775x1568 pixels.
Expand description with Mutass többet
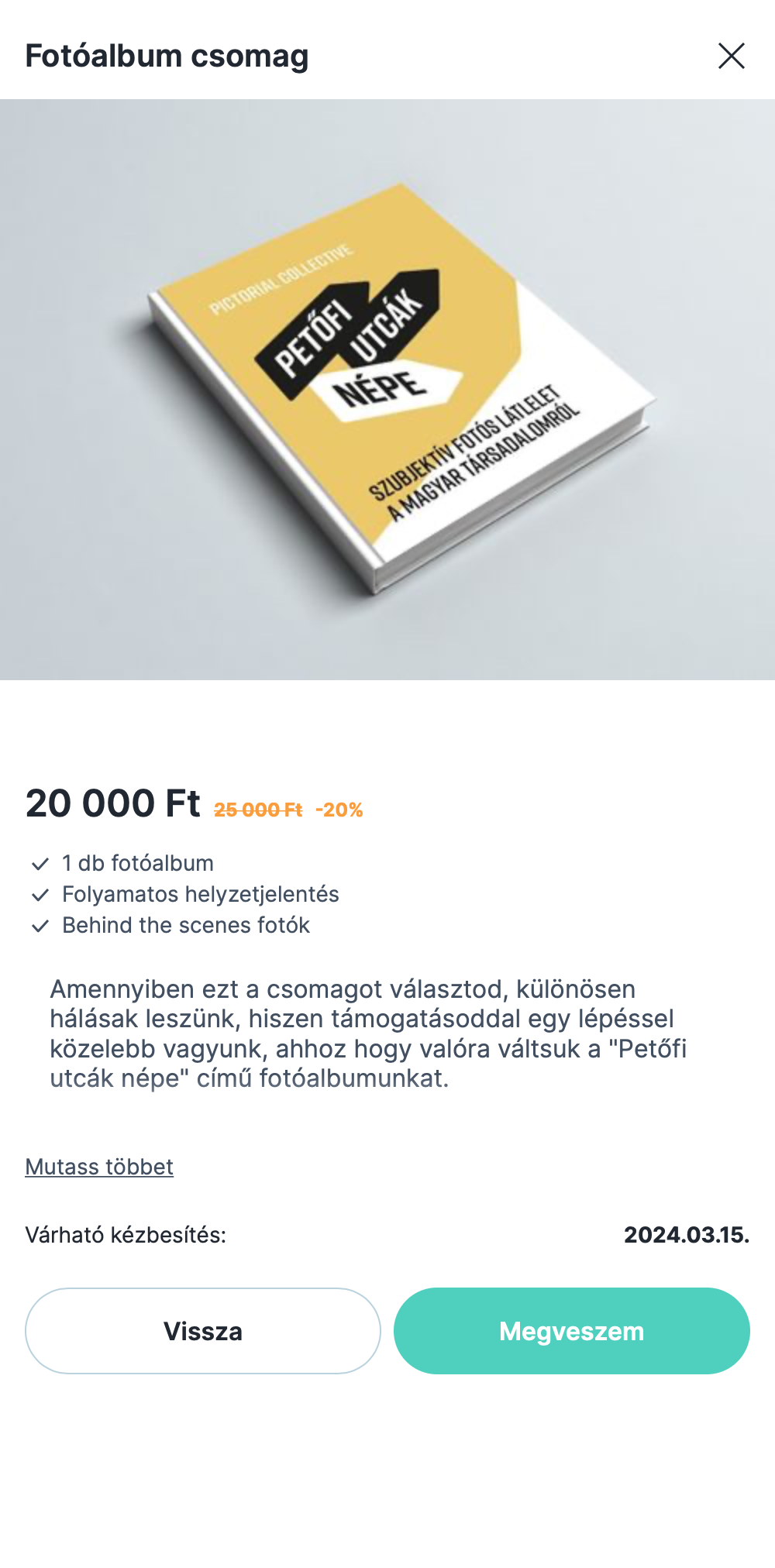click(x=99, y=1167)
